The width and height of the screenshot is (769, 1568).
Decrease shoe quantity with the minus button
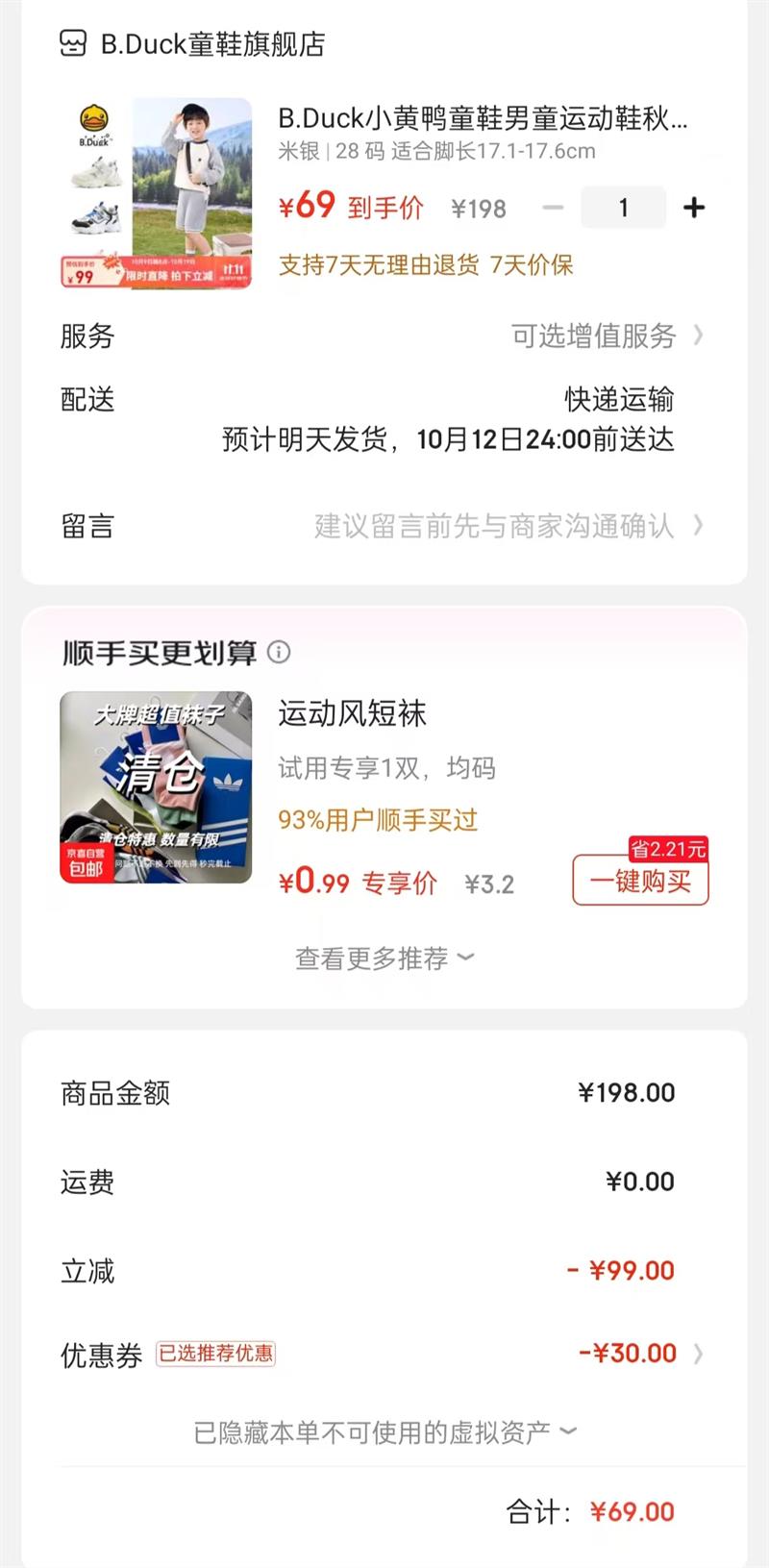[x=553, y=208]
